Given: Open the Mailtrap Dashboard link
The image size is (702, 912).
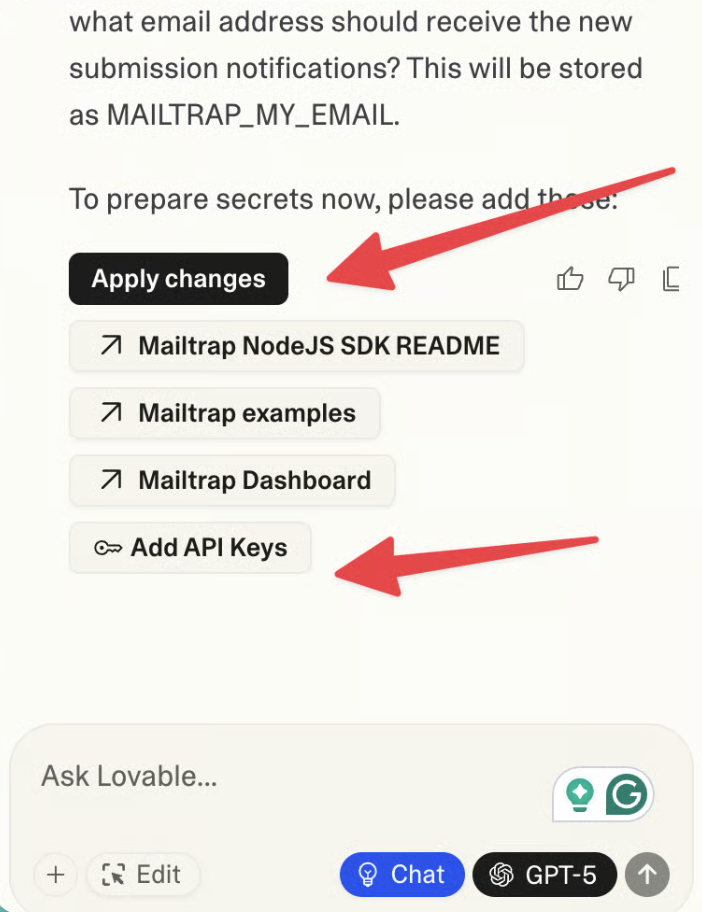Looking at the screenshot, I should pos(232,480).
